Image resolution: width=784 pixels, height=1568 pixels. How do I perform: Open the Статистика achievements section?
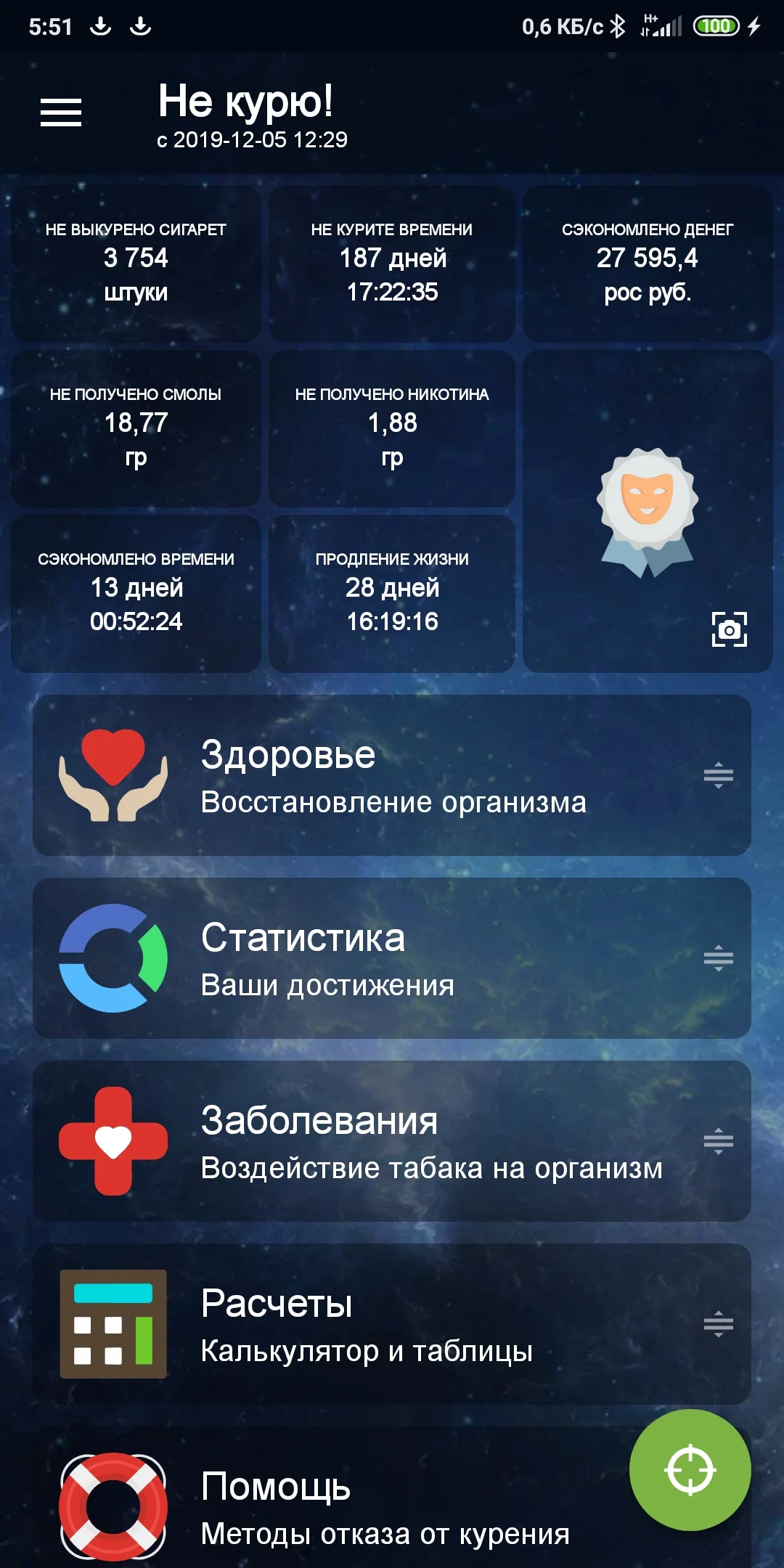coord(392,958)
